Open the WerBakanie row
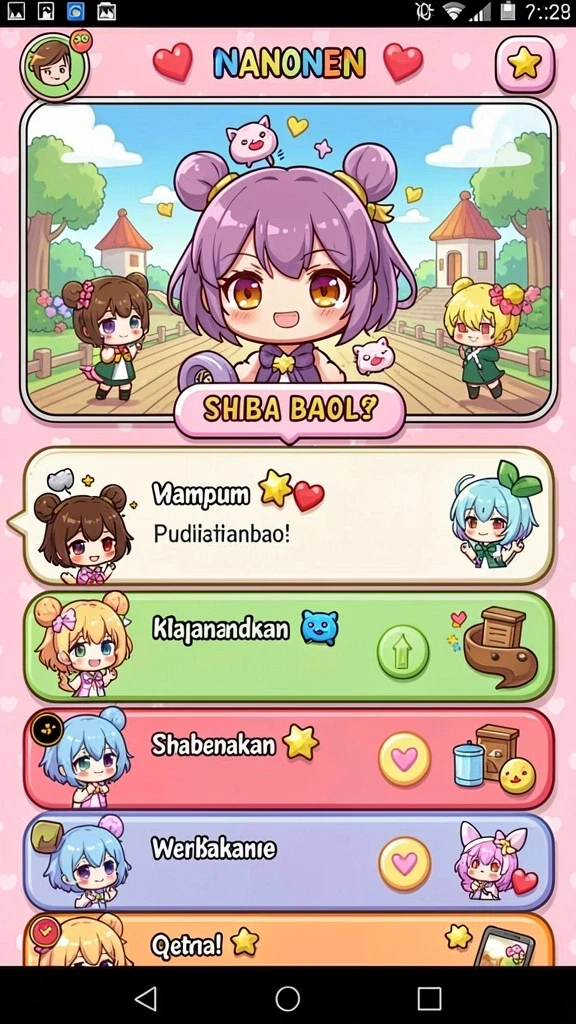 click(x=289, y=861)
